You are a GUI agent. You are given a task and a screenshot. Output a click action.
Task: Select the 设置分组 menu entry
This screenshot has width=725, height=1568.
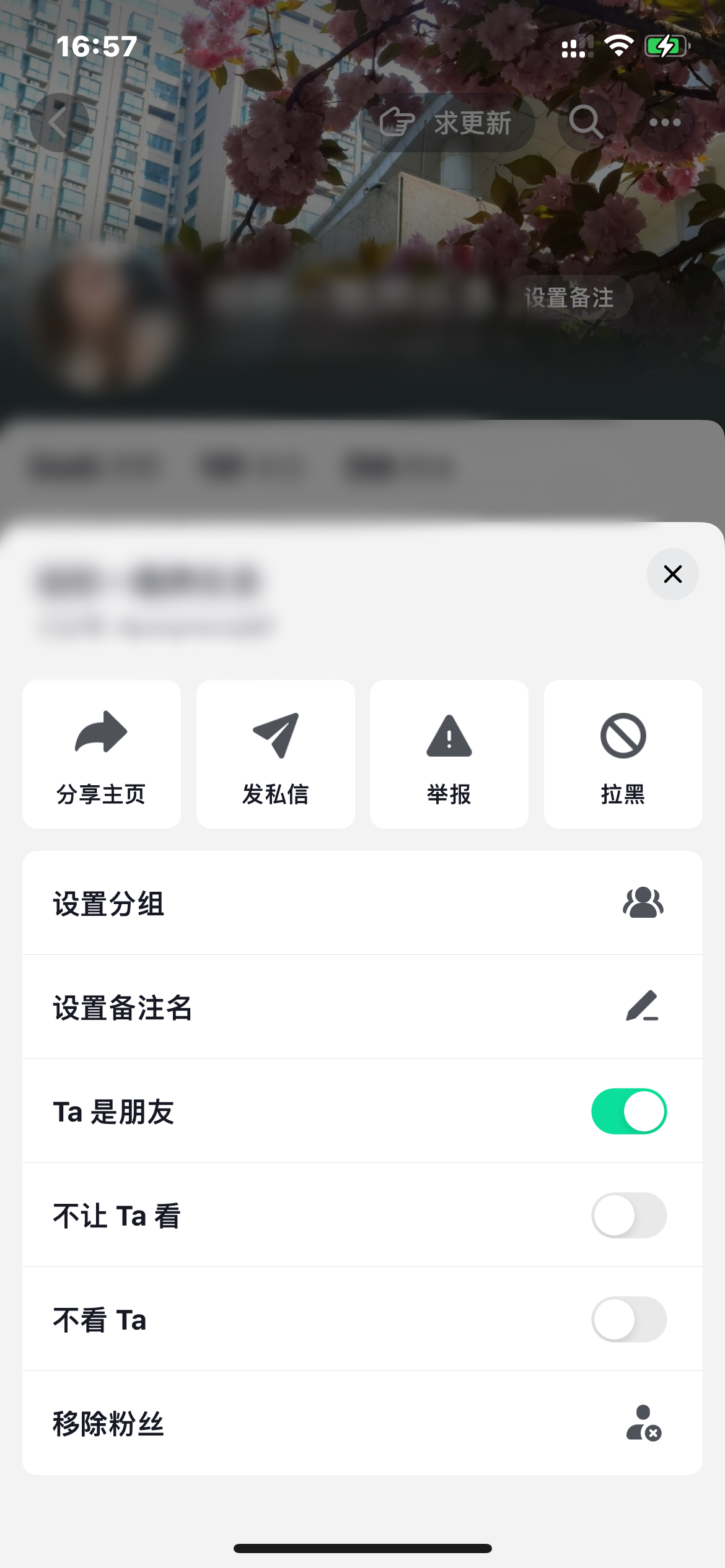[x=248, y=903]
